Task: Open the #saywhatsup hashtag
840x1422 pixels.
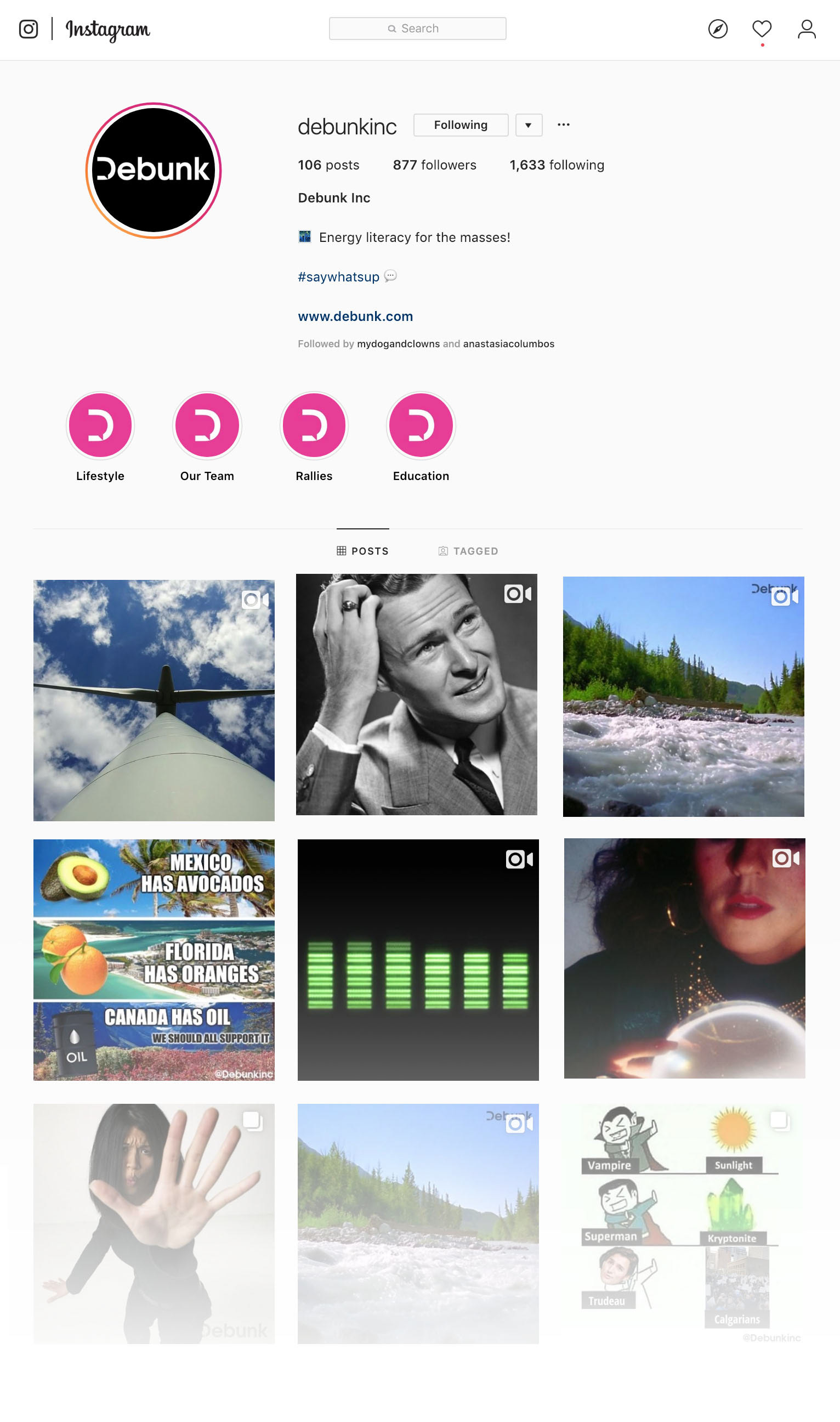Action: point(338,277)
